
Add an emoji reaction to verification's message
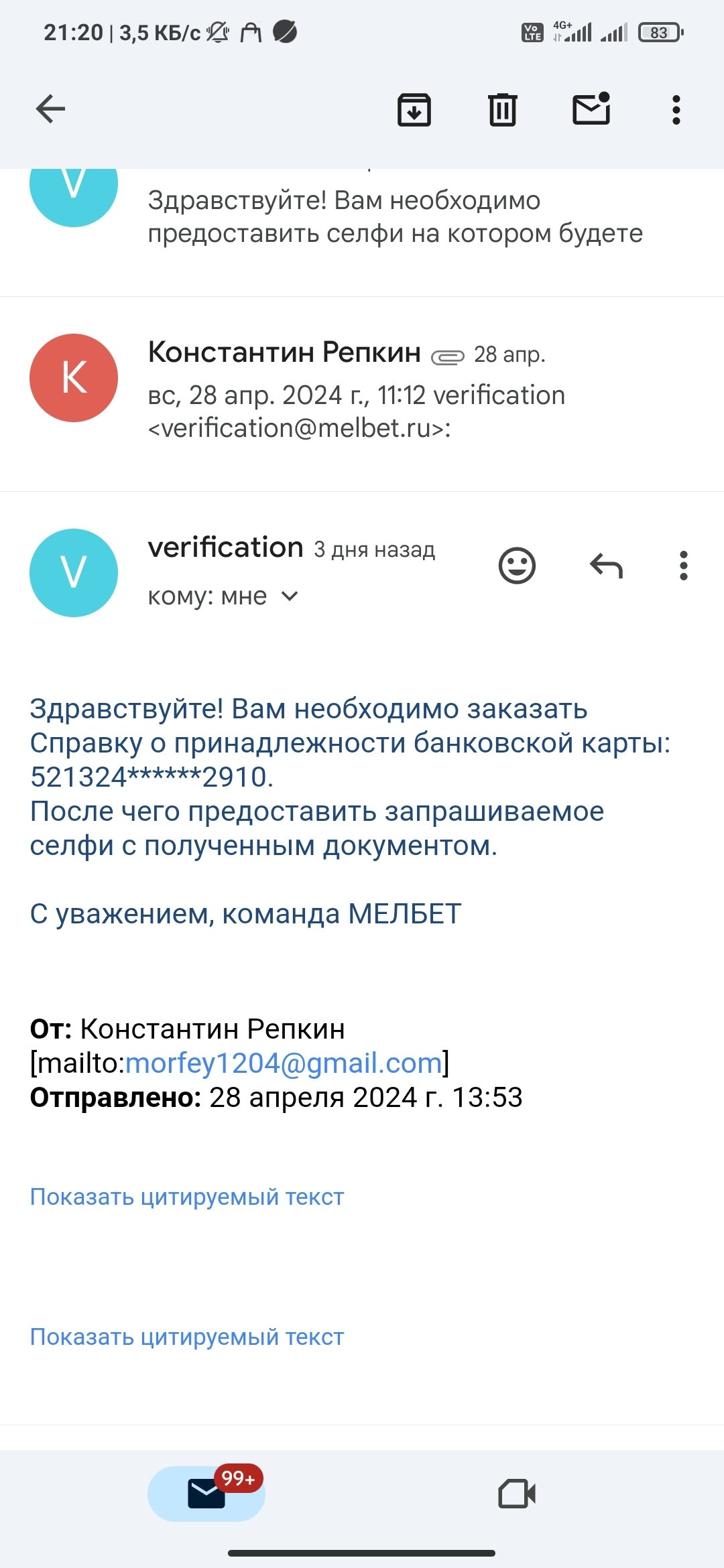(x=517, y=566)
